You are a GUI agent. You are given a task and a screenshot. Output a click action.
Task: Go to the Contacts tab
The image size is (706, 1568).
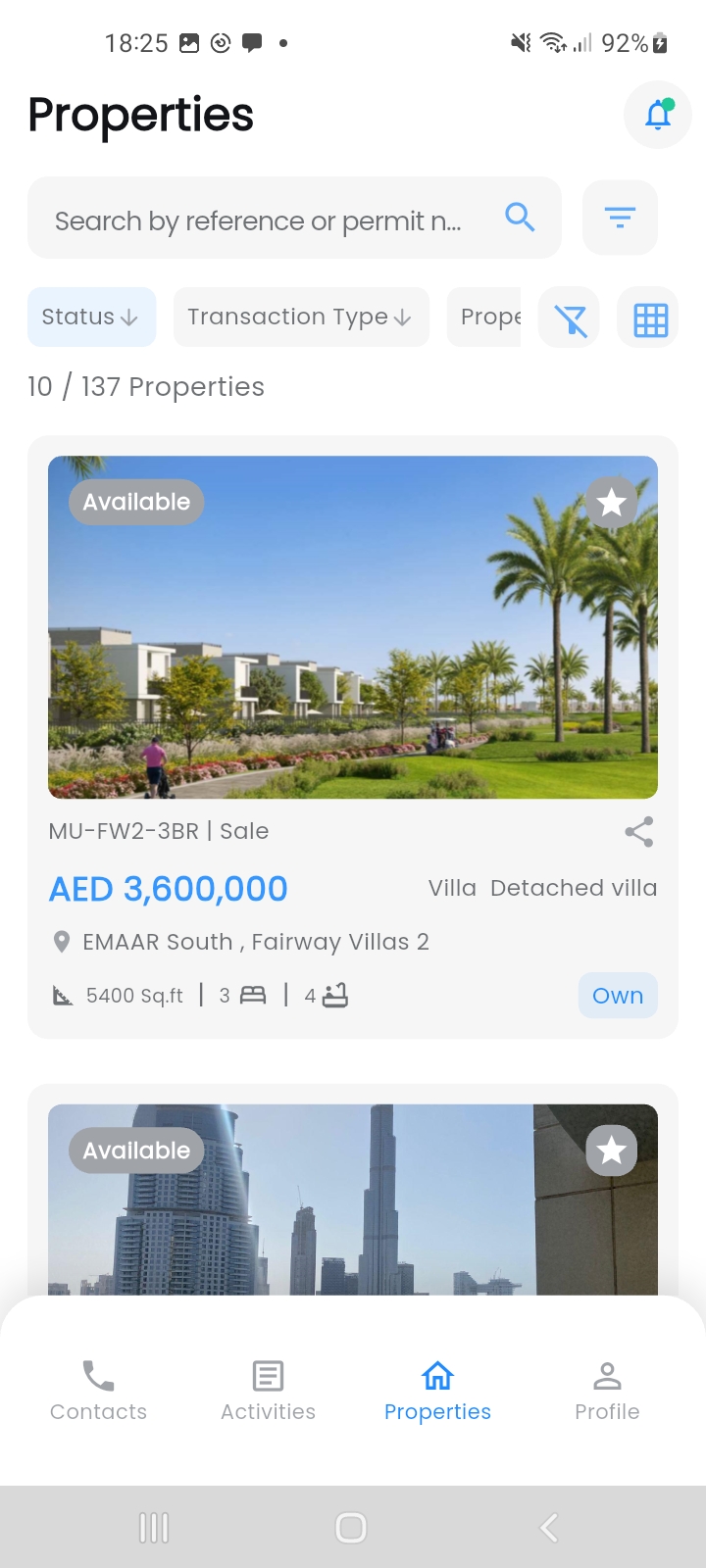(x=98, y=1390)
